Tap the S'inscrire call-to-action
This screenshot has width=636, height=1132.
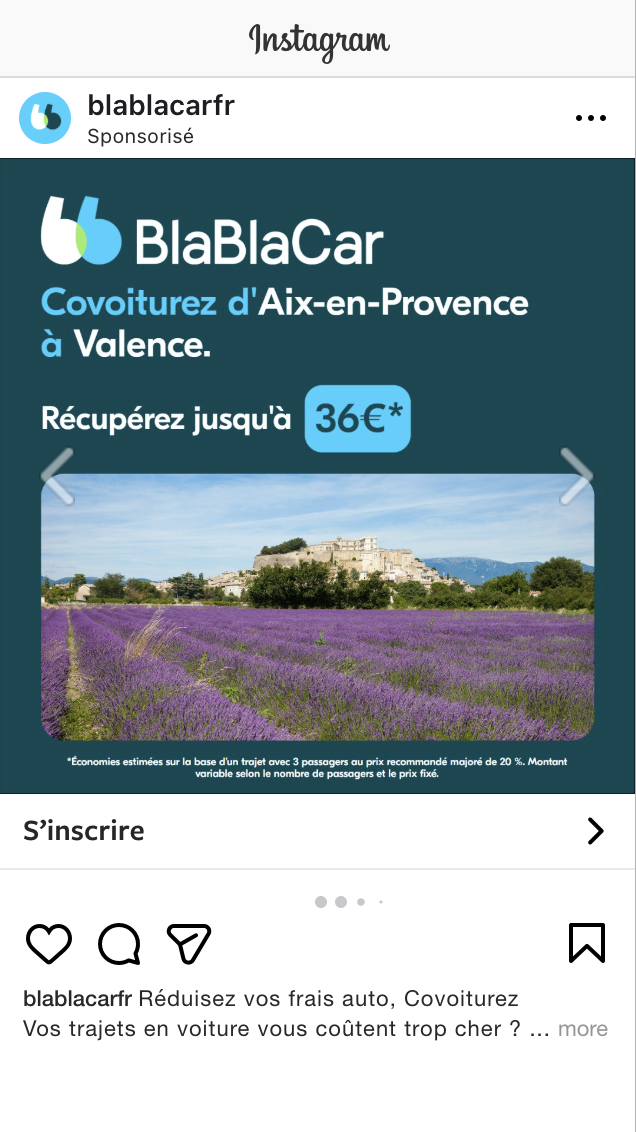click(x=317, y=831)
